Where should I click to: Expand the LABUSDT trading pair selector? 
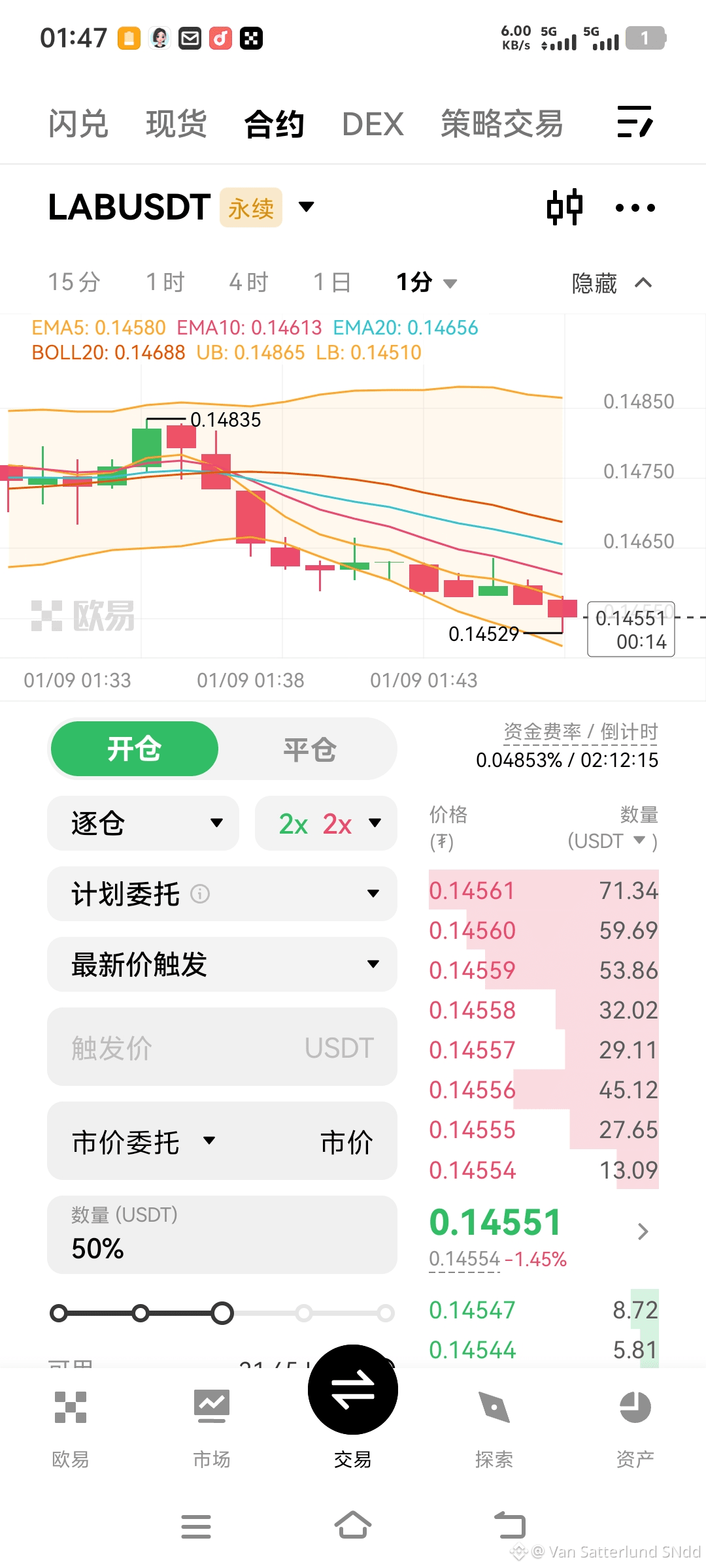click(306, 207)
